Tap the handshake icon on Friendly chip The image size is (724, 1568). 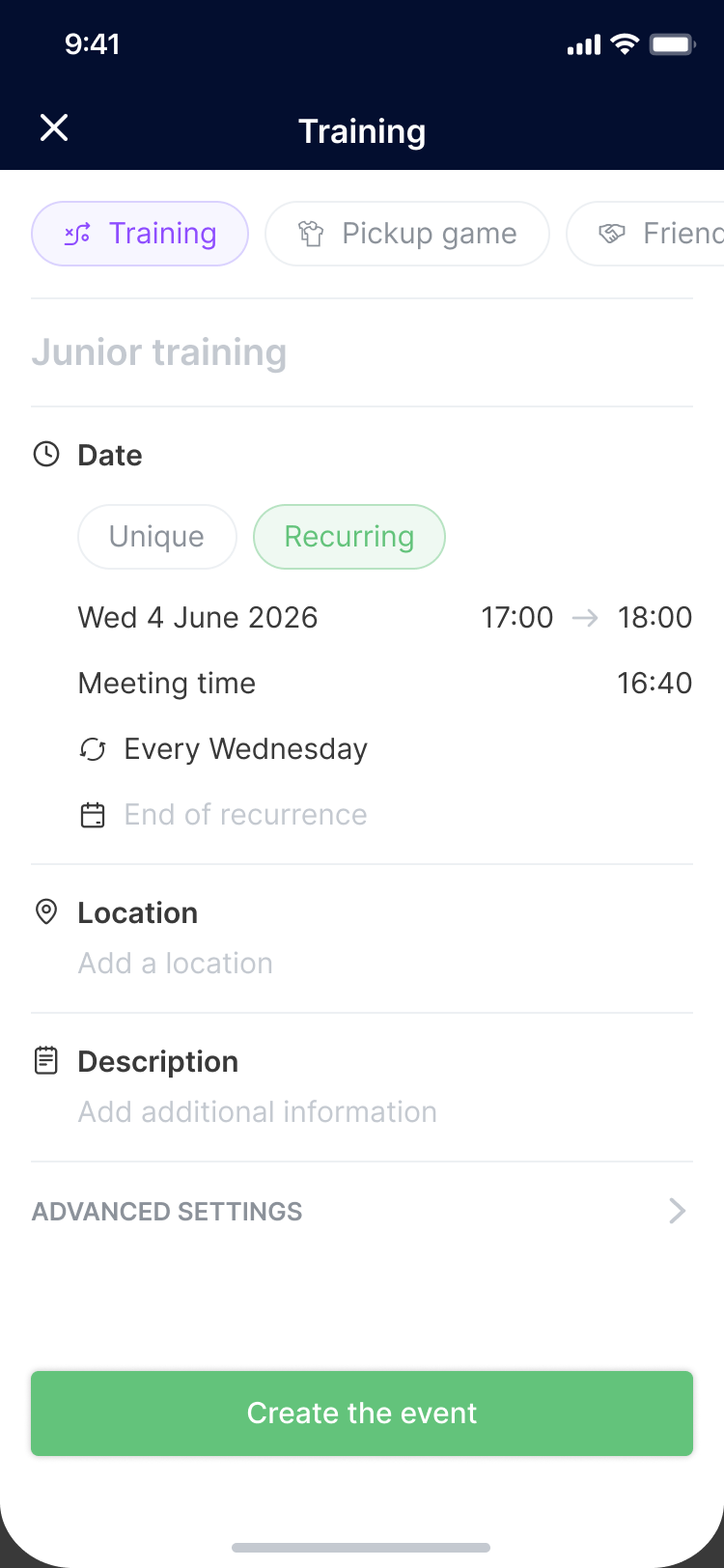[611, 233]
